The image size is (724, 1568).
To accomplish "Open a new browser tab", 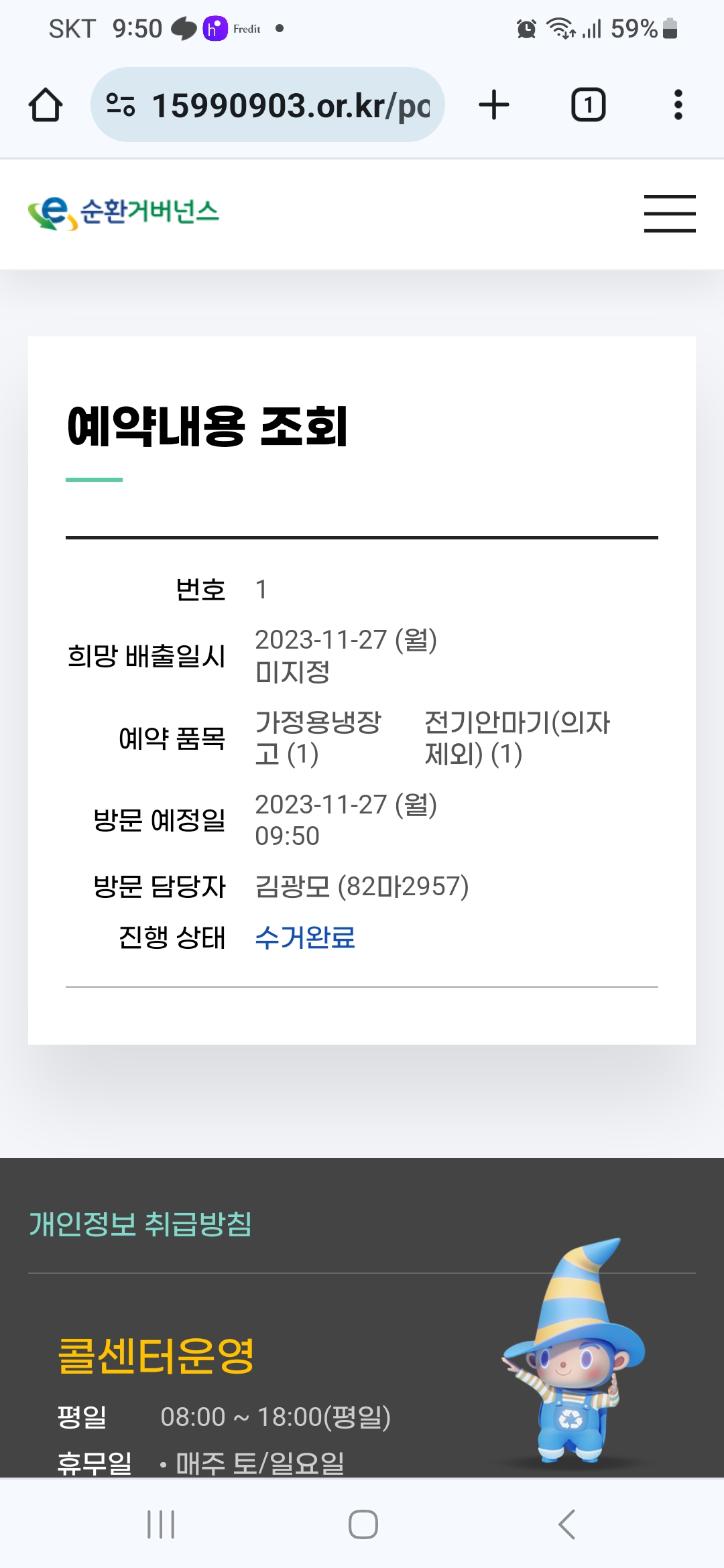I will [494, 105].
